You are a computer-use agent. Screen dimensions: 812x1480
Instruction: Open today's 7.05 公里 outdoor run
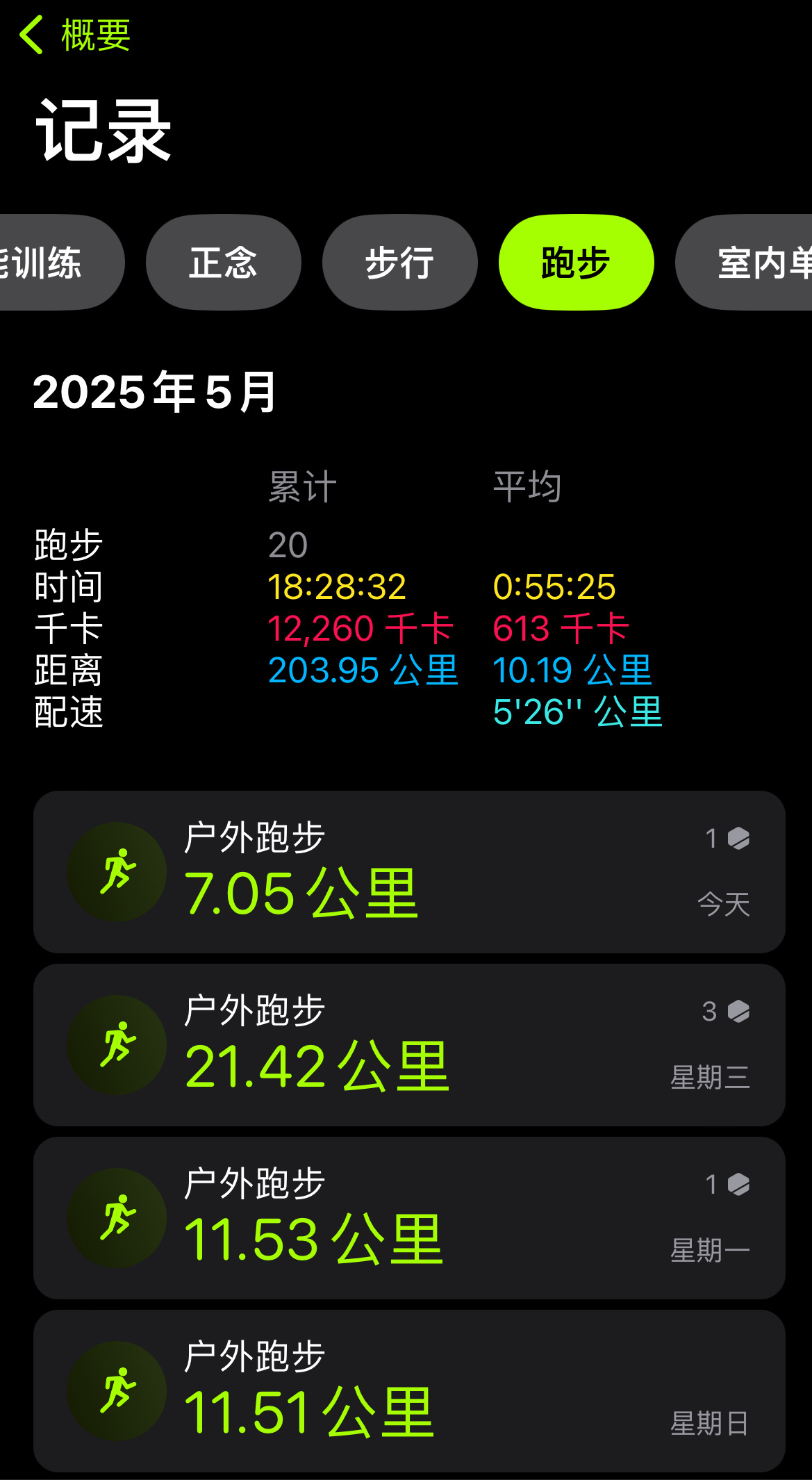click(409, 872)
